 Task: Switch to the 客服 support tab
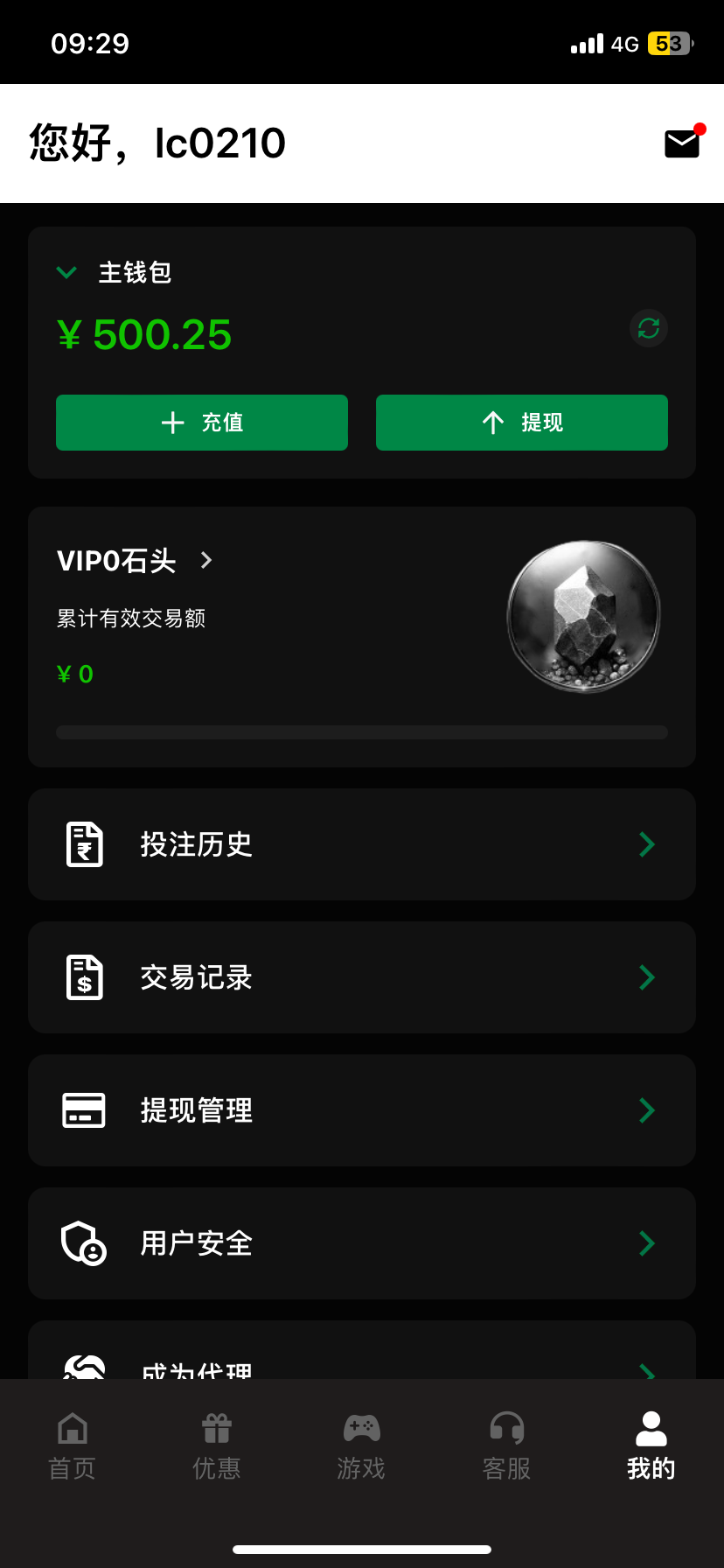506,1445
